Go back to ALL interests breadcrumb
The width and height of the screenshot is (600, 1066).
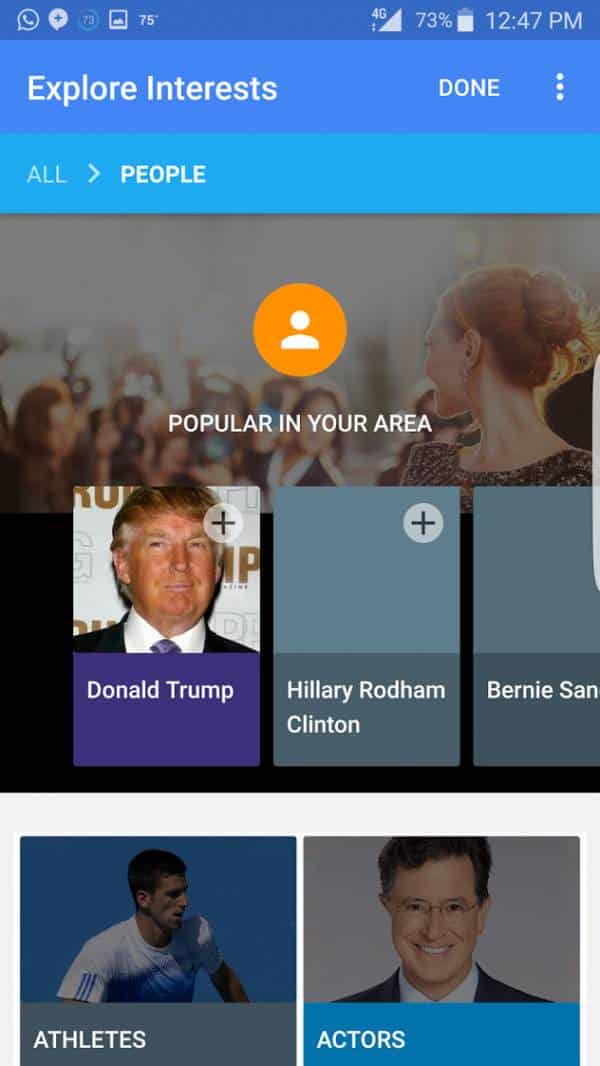pyautogui.click(x=46, y=174)
